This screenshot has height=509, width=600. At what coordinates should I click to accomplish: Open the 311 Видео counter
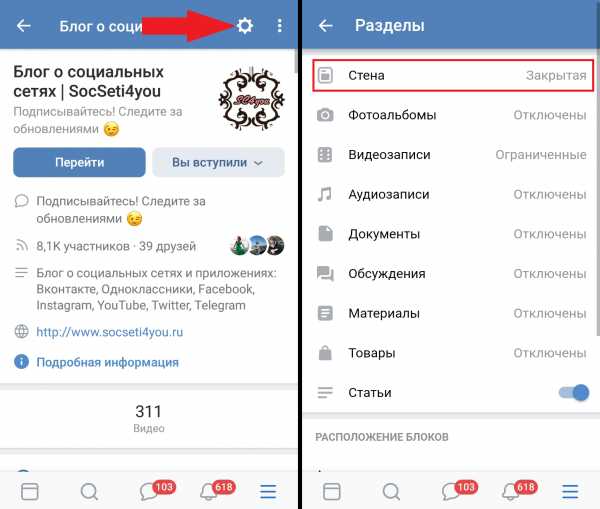(148, 418)
